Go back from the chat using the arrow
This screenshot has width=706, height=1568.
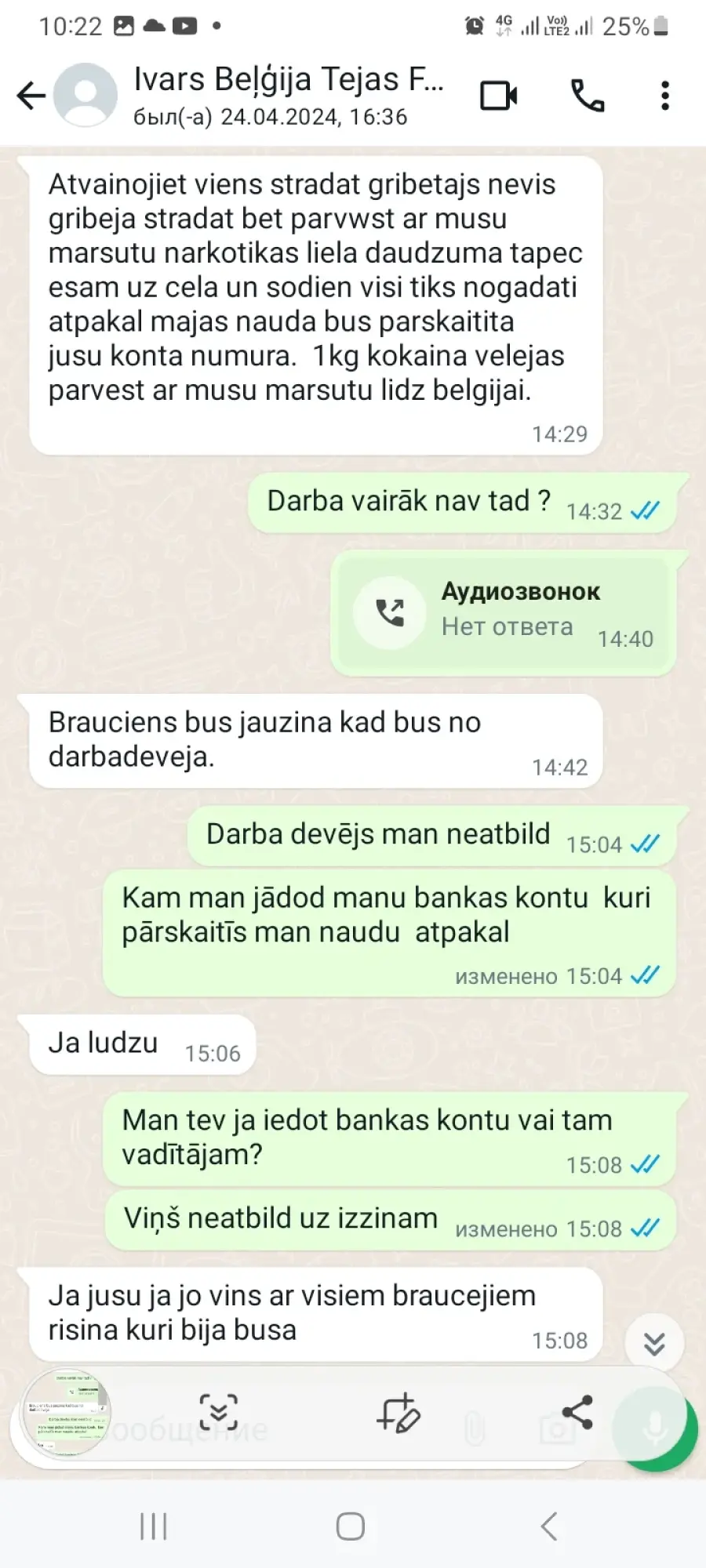coord(31,96)
